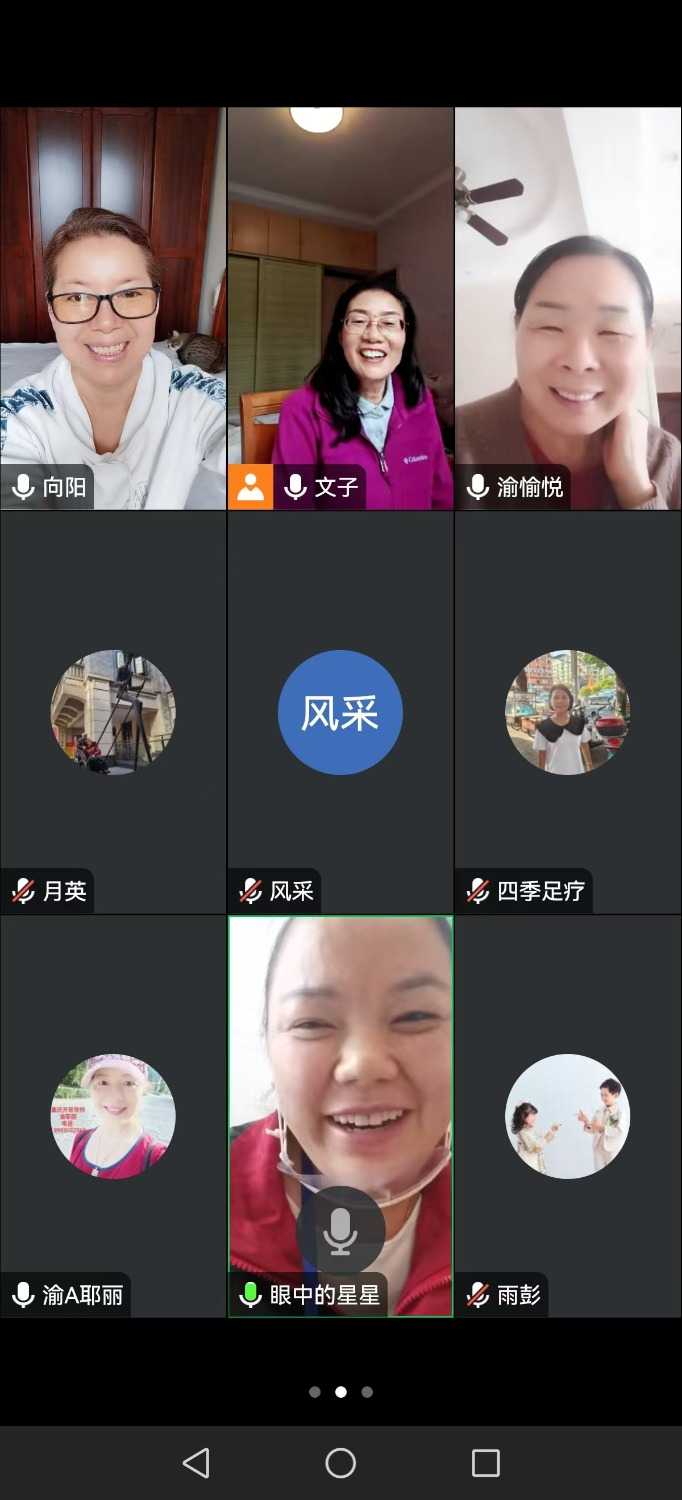This screenshot has width=682, height=1500.
Task: Tap the middle page indicator dot
Action: point(341,1392)
